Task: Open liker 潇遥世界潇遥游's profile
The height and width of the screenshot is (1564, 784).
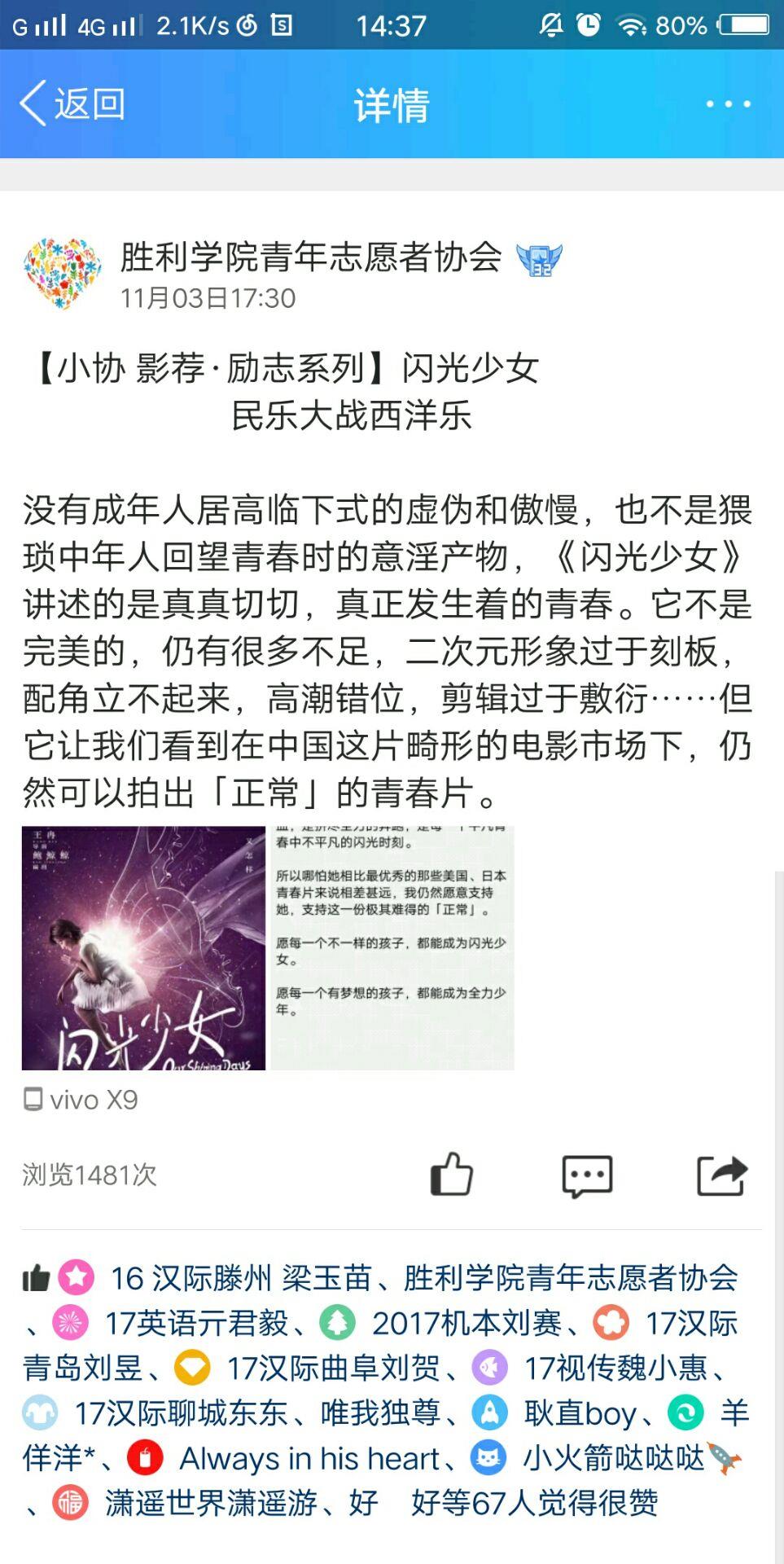Action: [211, 1503]
